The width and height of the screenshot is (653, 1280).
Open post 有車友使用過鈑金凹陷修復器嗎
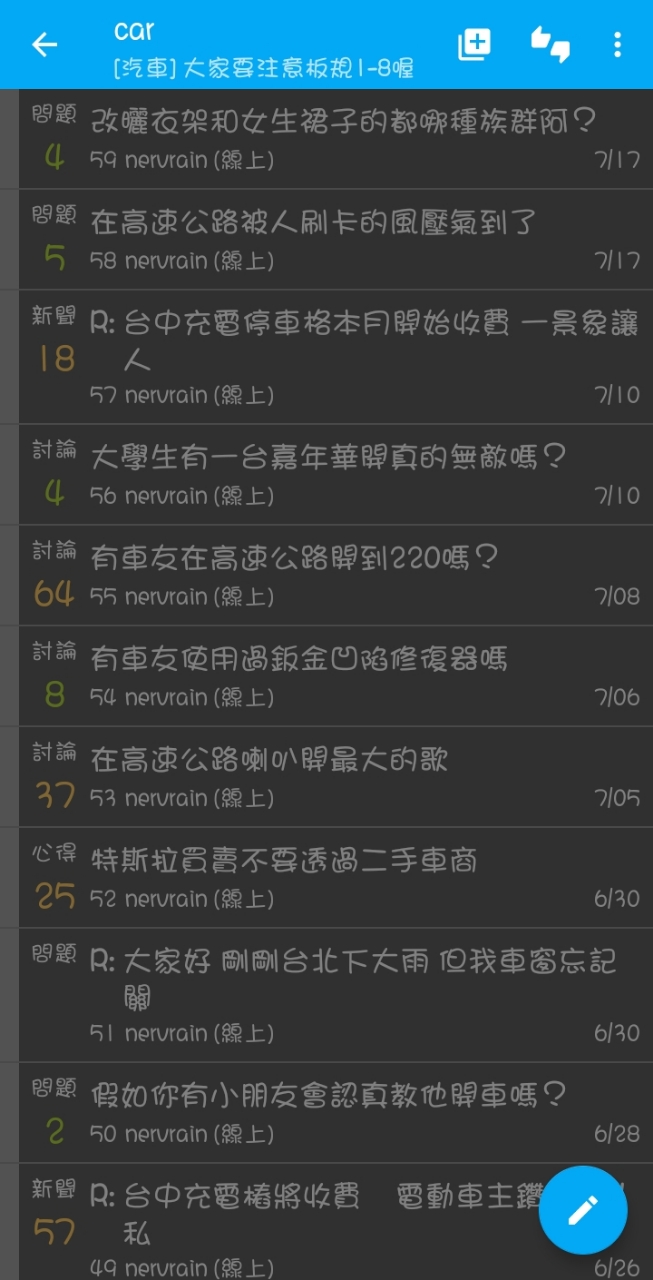(336, 677)
